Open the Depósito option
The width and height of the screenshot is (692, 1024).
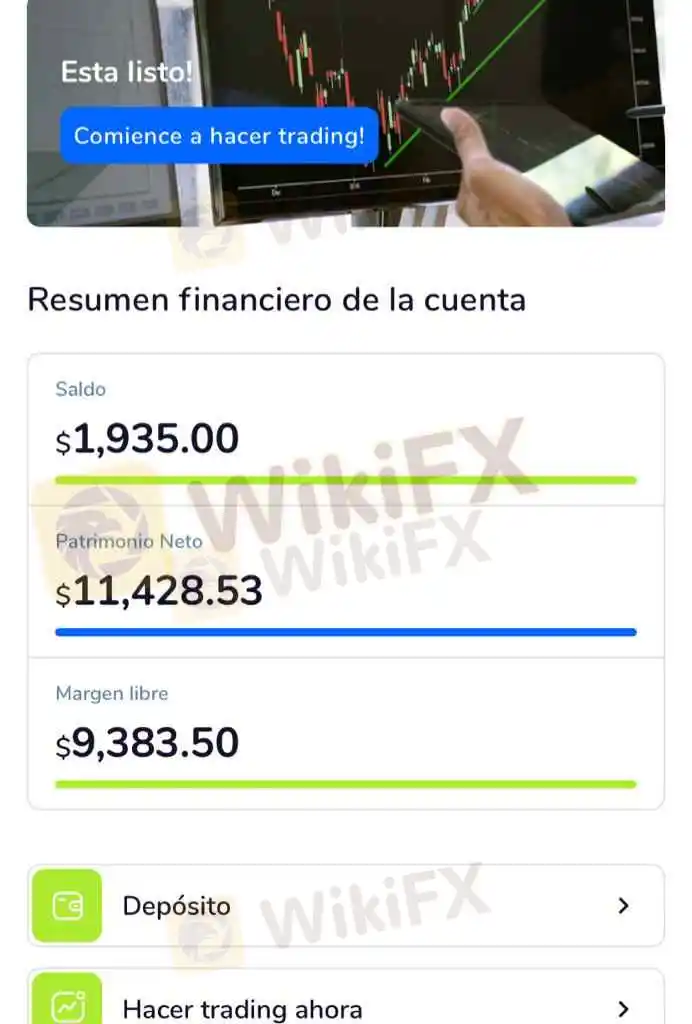(x=346, y=906)
